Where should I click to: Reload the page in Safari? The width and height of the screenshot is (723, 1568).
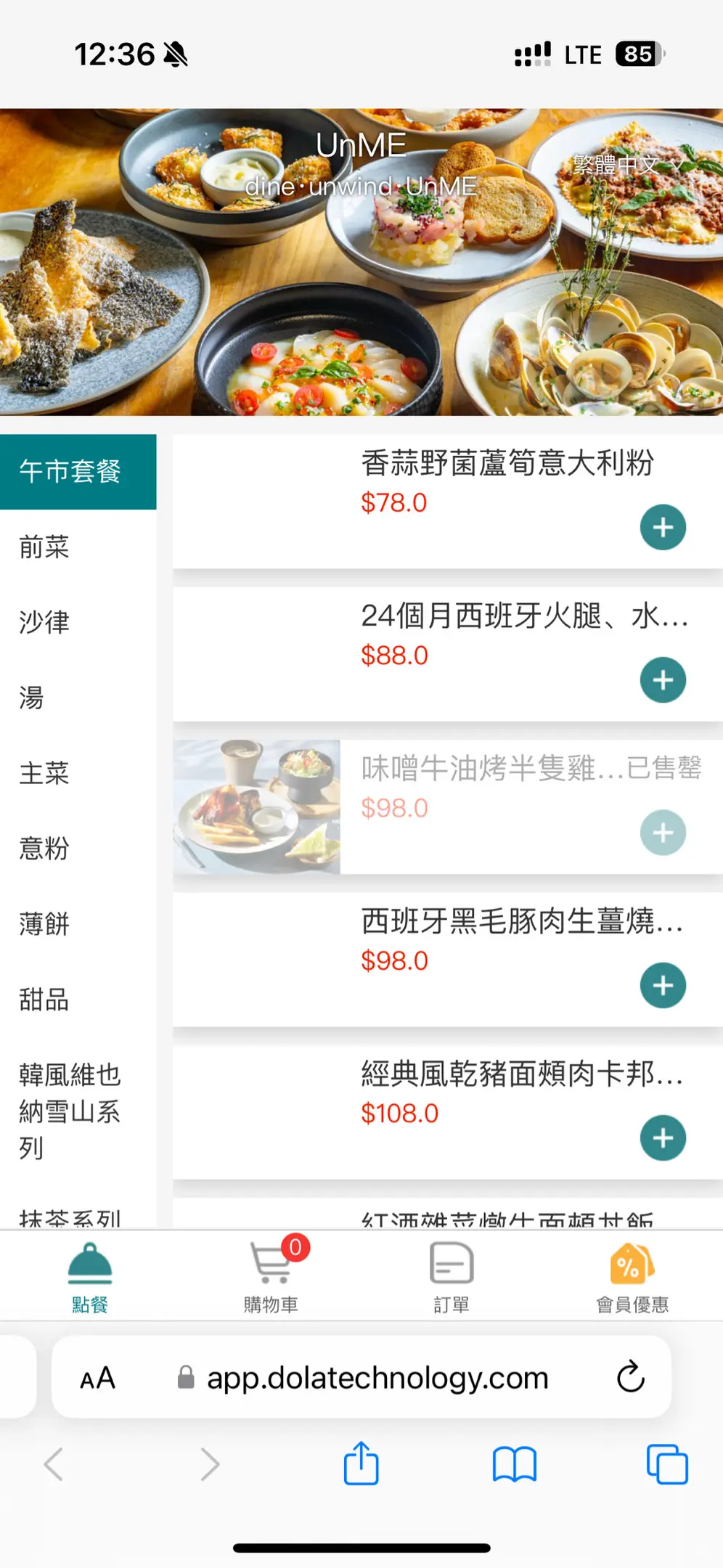630,1376
